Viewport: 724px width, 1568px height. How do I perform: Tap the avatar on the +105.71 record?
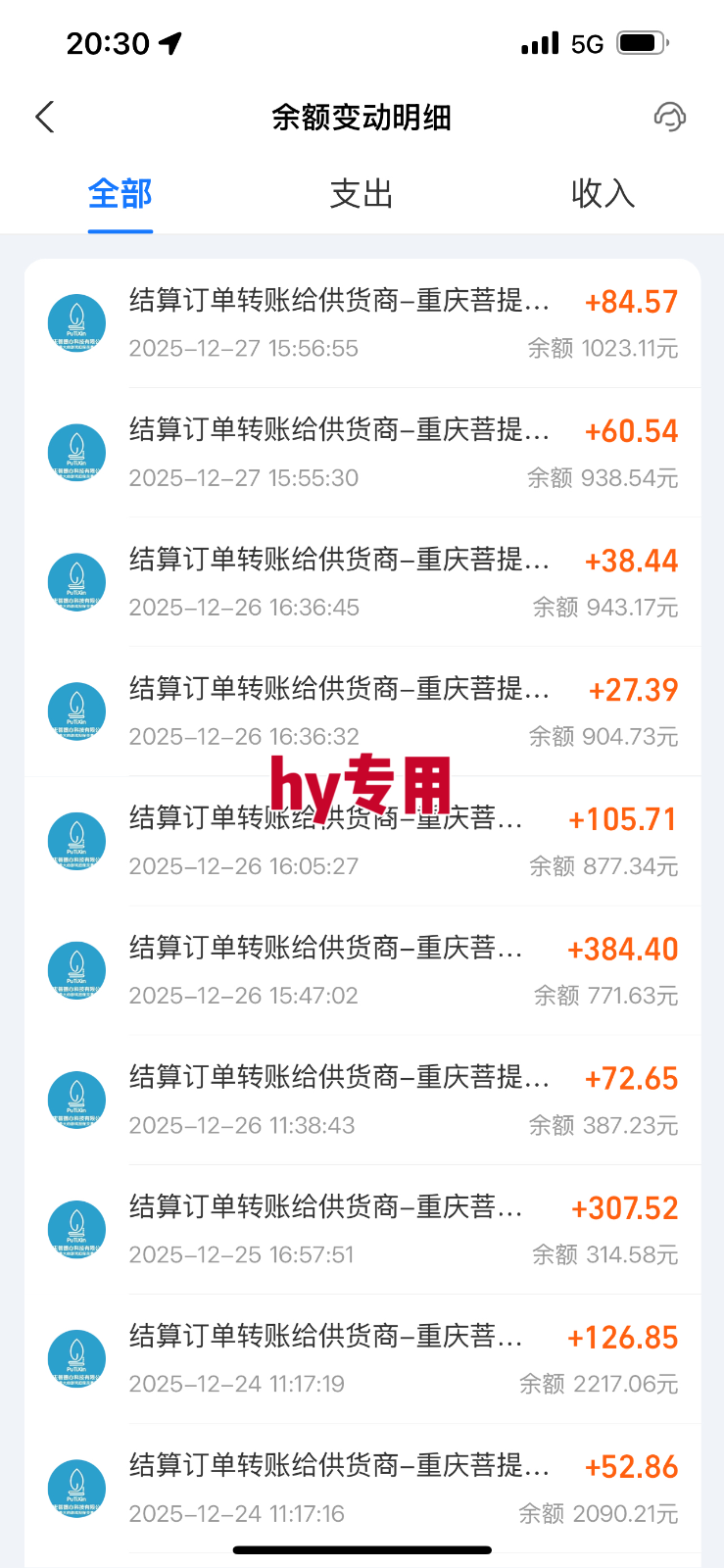pyautogui.click(x=77, y=841)
